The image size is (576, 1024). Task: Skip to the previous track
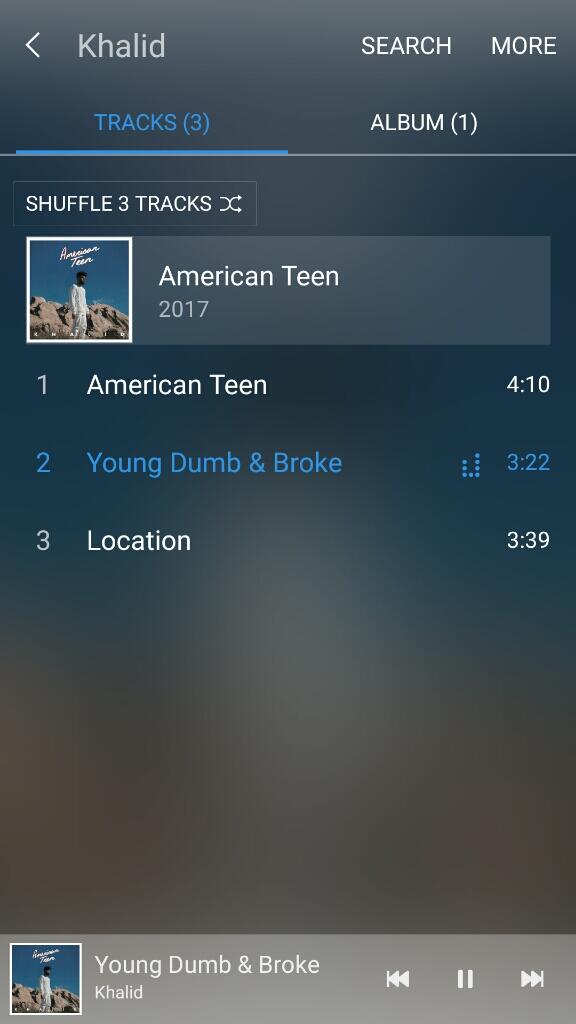point(398,978)
